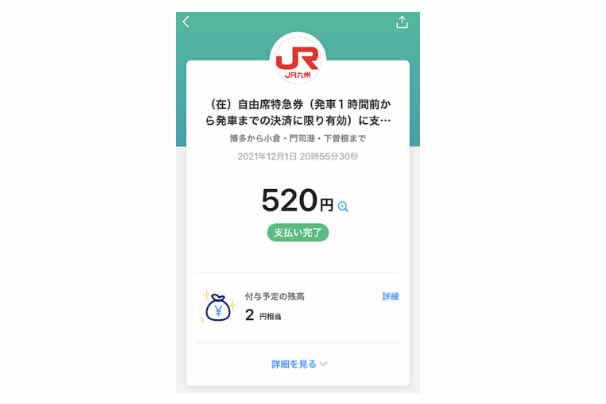Open 詳細 link for granted balance
606x404 pixels.
tap(391, 297)
